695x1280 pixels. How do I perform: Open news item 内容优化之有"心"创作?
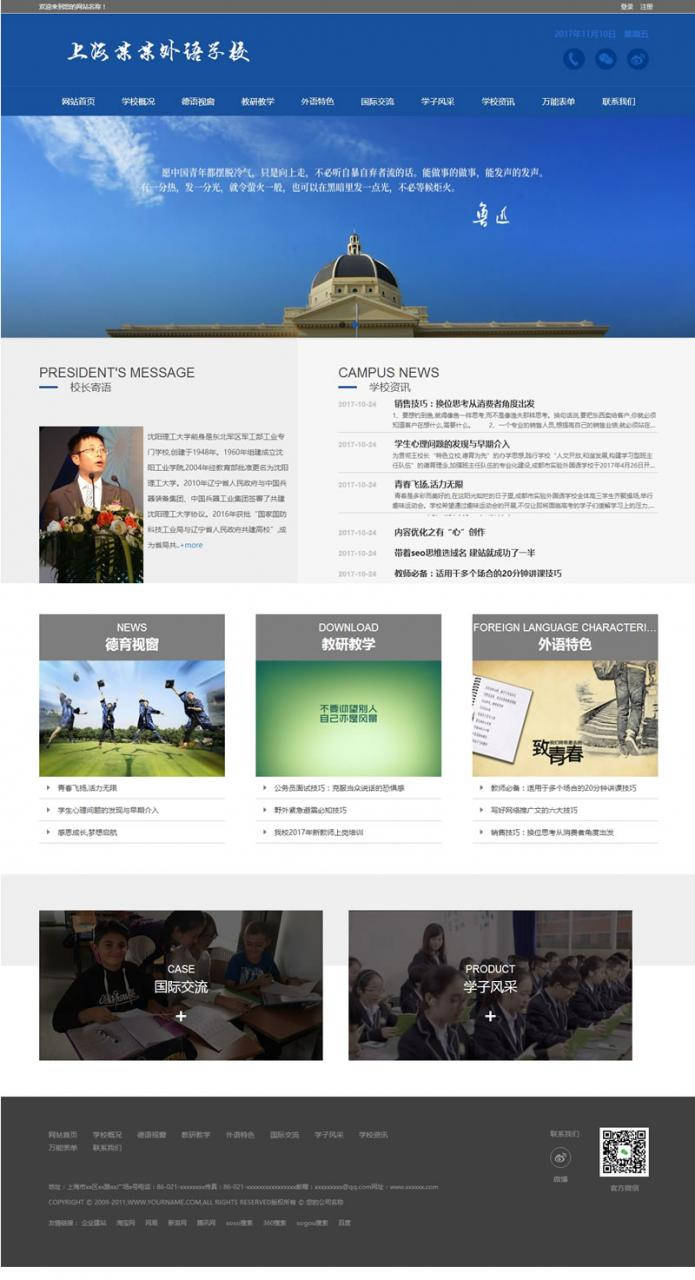click(439, 532)
